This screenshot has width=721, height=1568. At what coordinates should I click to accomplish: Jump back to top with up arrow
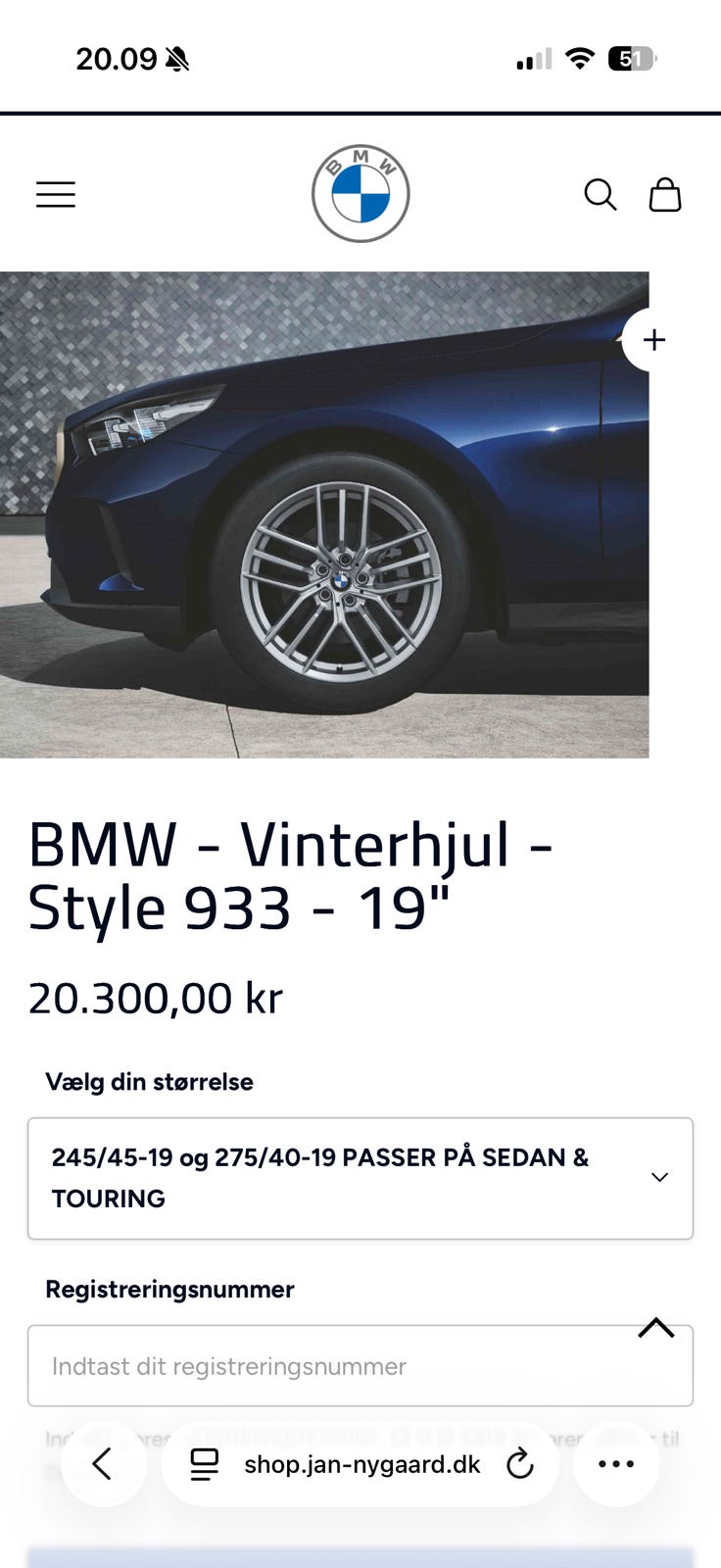click(x=656, y=1328)
